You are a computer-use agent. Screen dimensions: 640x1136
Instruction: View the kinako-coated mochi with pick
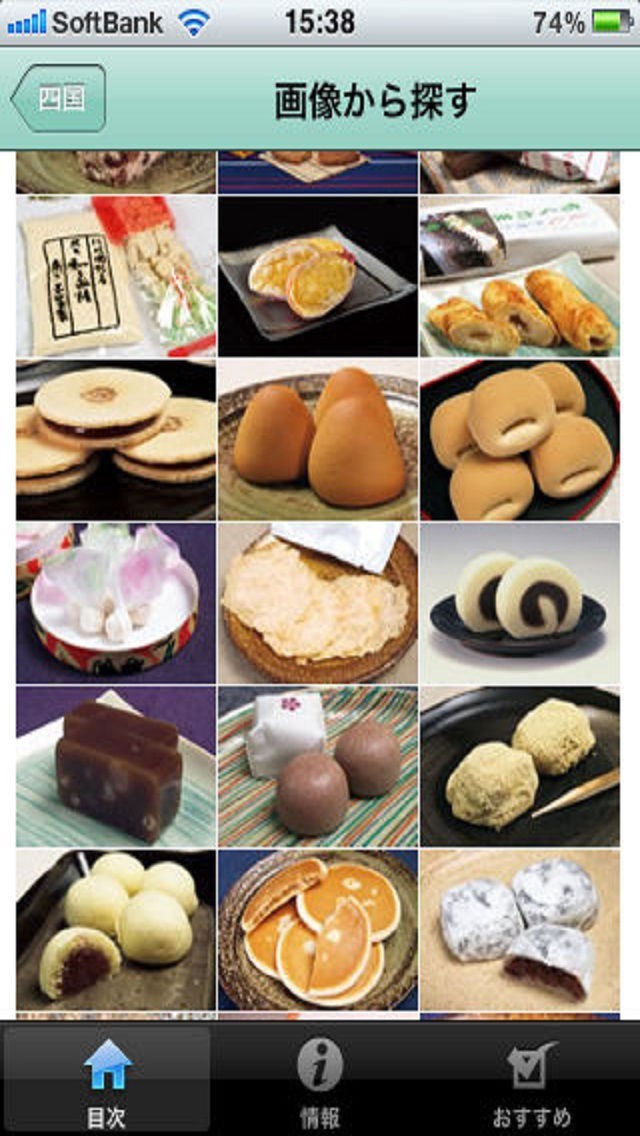click(x=520, y=767)
